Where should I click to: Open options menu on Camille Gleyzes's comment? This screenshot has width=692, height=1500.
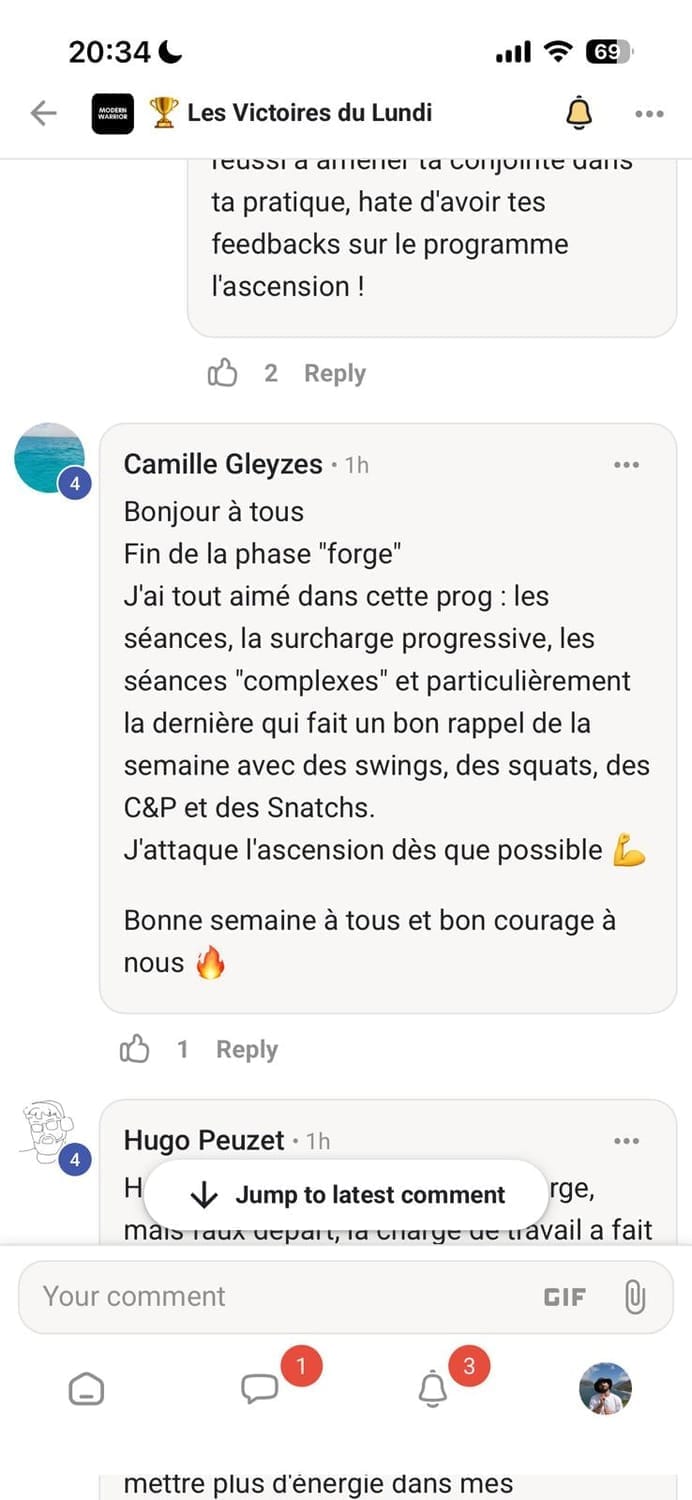click(627, 465)
